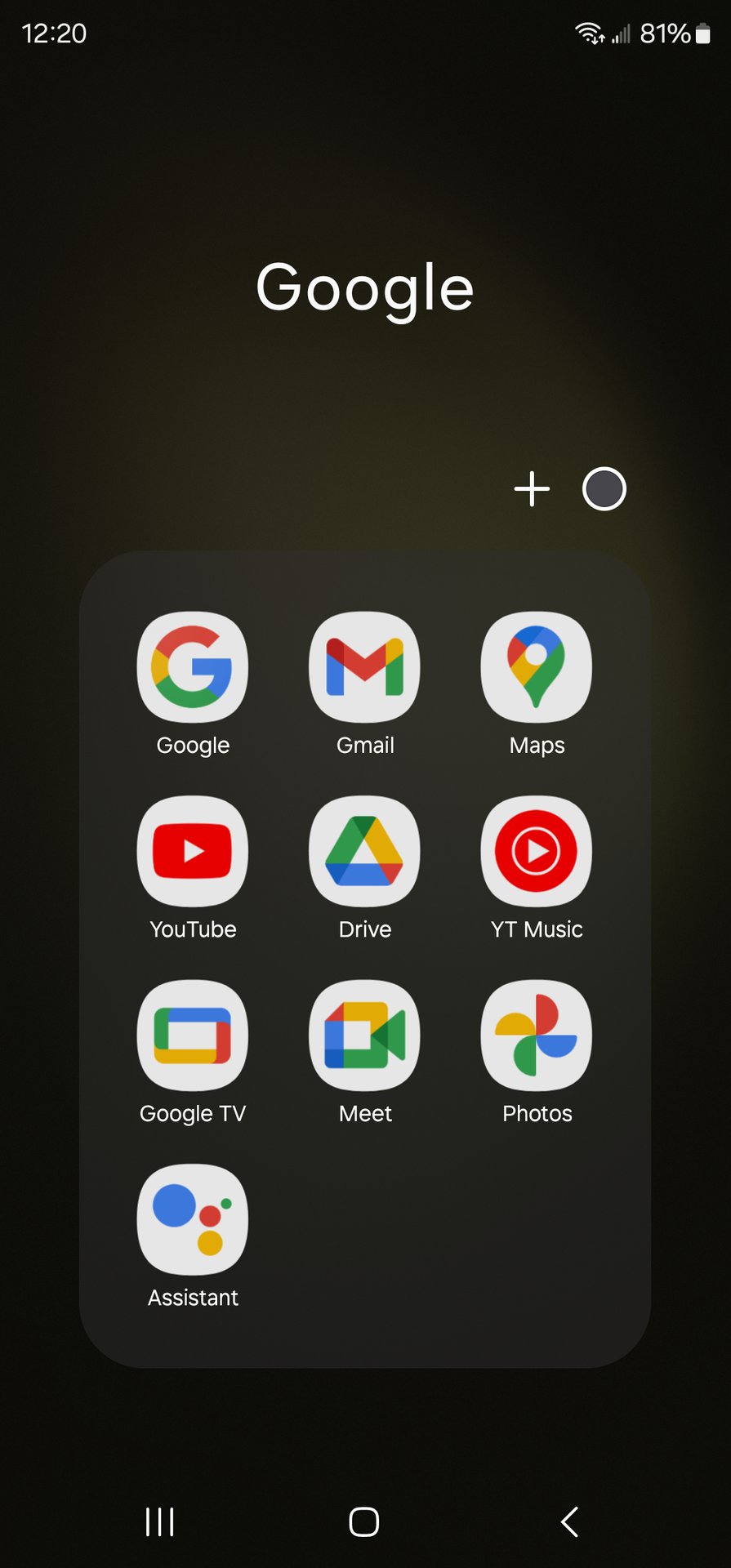Start Google Assistant
This screenshot has height=1568, width=731.
tap(193, 1220)
